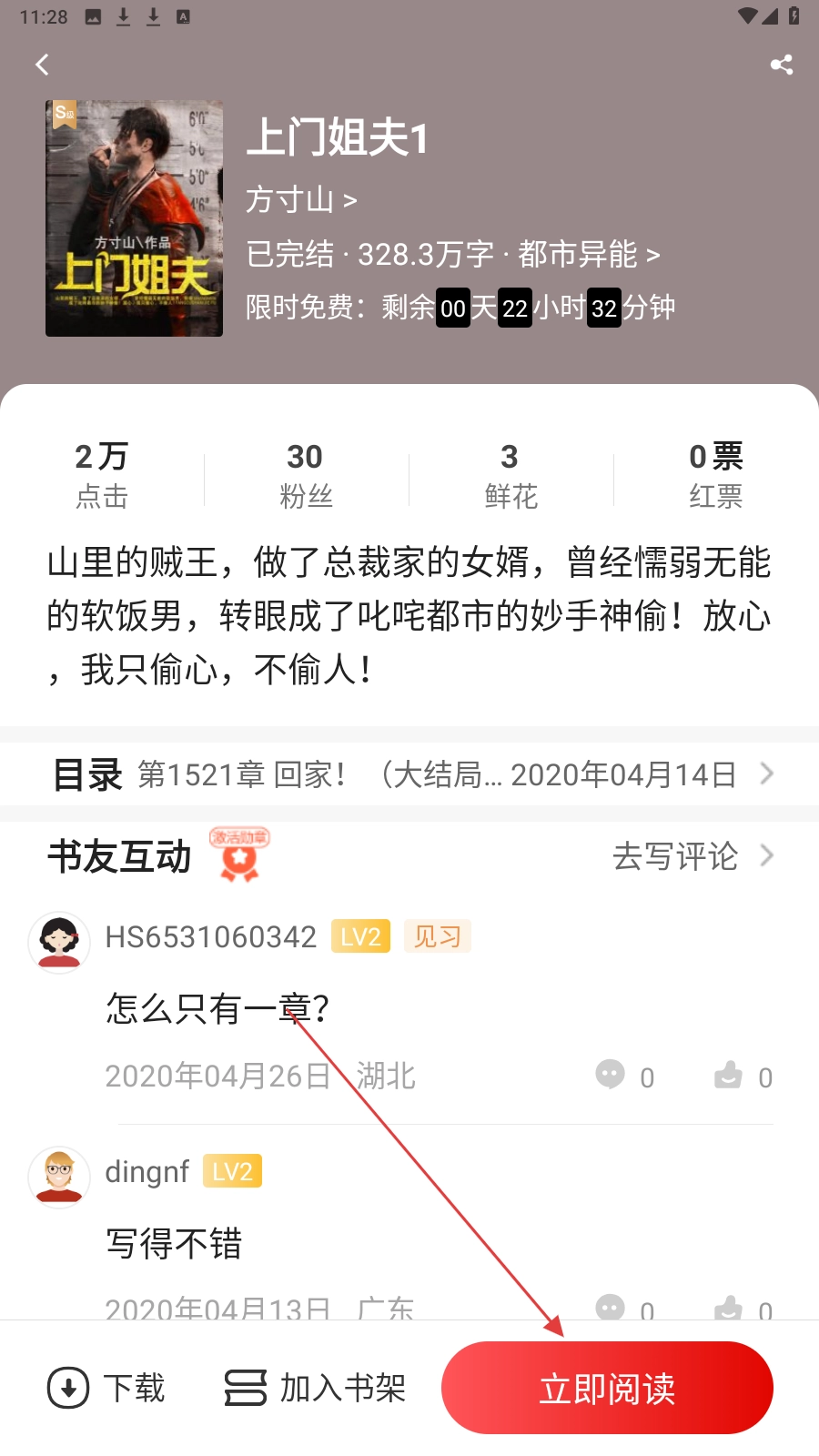
Task: Open HS6531060342's profile avatar
Action: click(x=59, y=943)
